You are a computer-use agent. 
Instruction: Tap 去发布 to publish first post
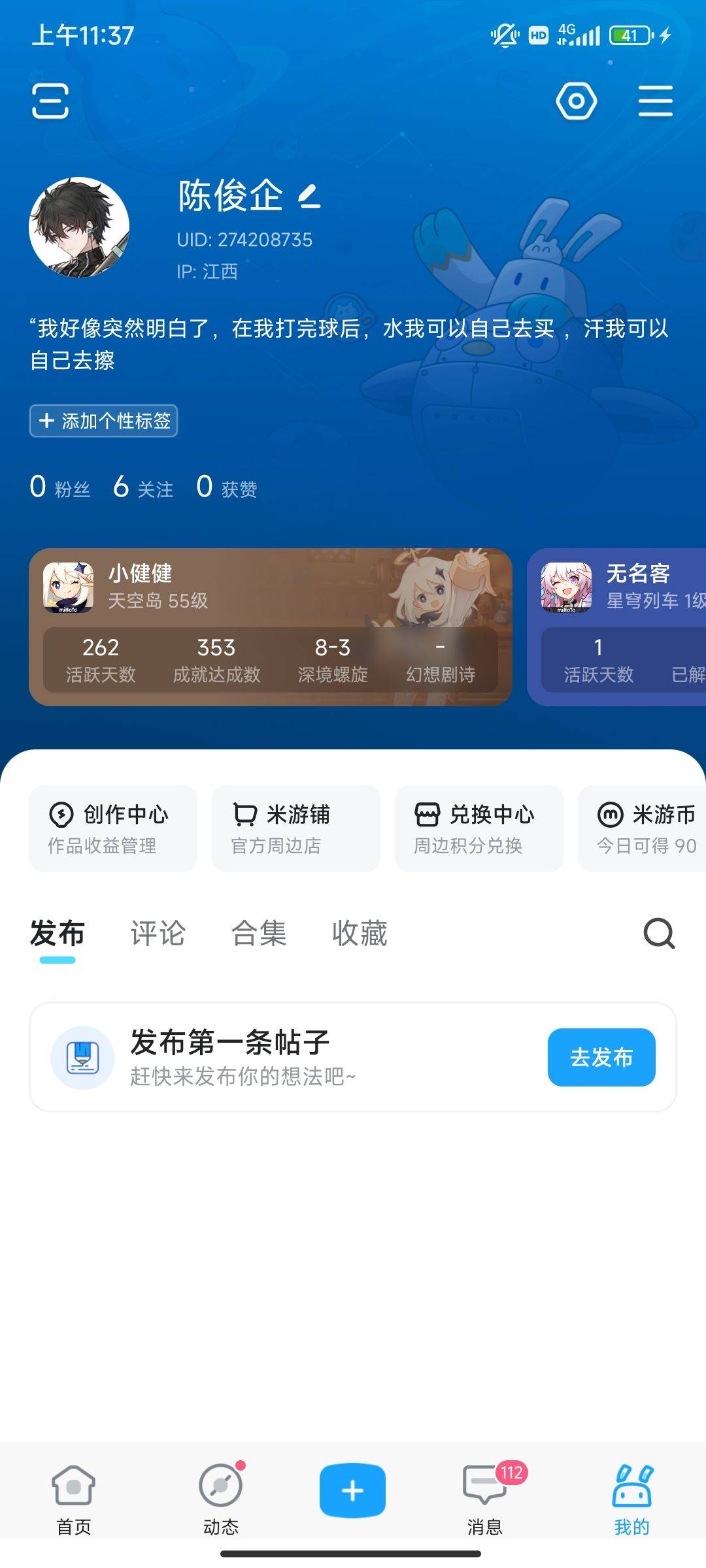[x=601, y=1056]
